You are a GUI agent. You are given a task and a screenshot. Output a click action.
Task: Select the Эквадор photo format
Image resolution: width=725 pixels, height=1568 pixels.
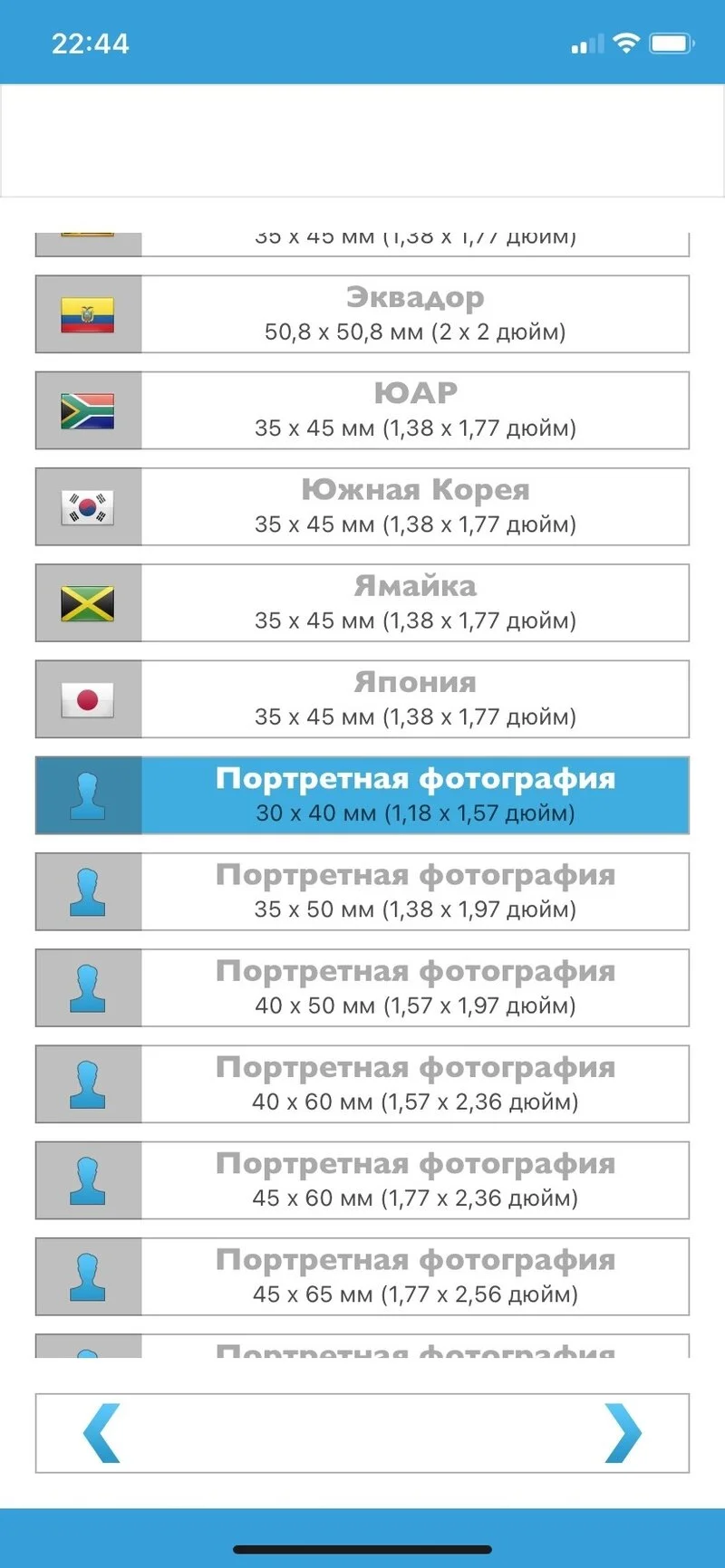click(x=362, y=314)
